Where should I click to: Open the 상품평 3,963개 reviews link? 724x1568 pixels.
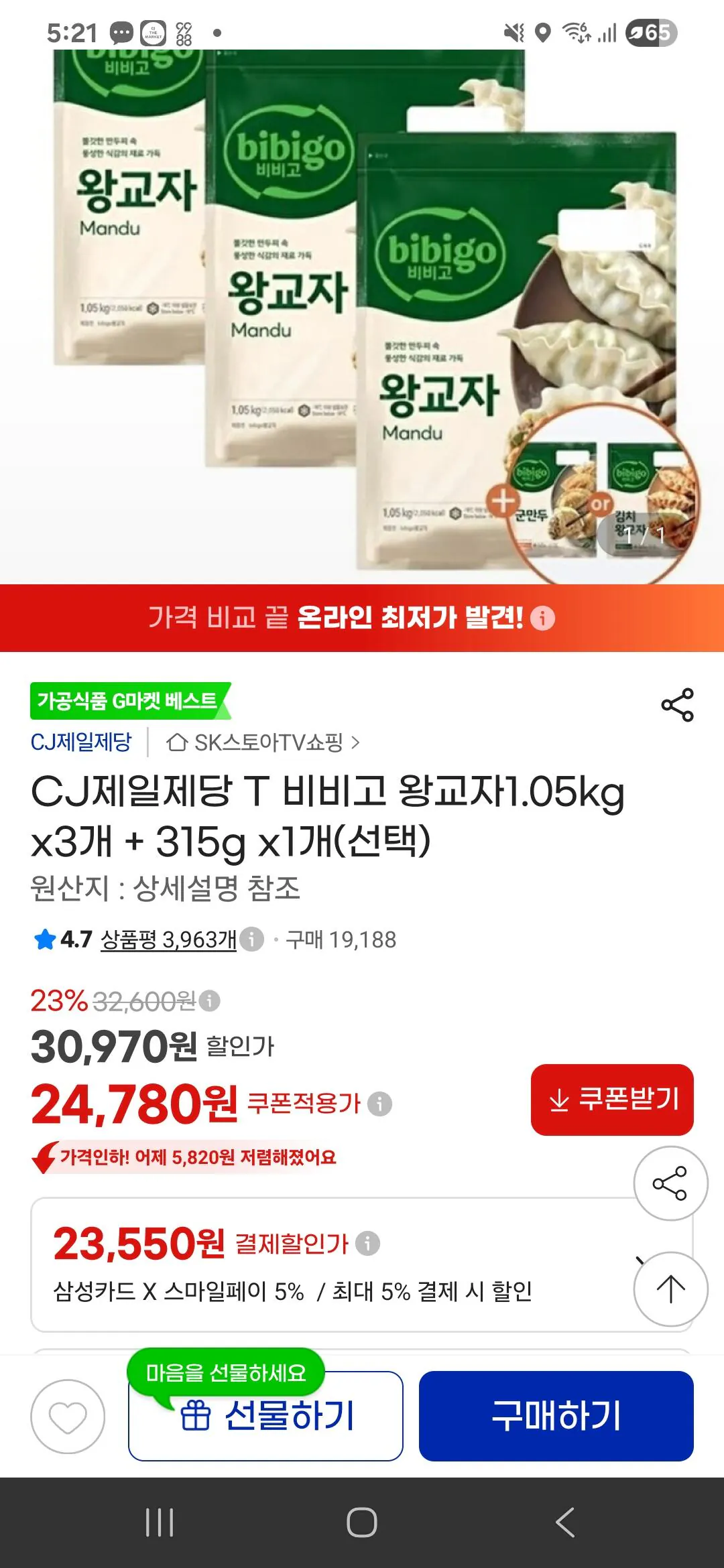click(x=168, y=939)
